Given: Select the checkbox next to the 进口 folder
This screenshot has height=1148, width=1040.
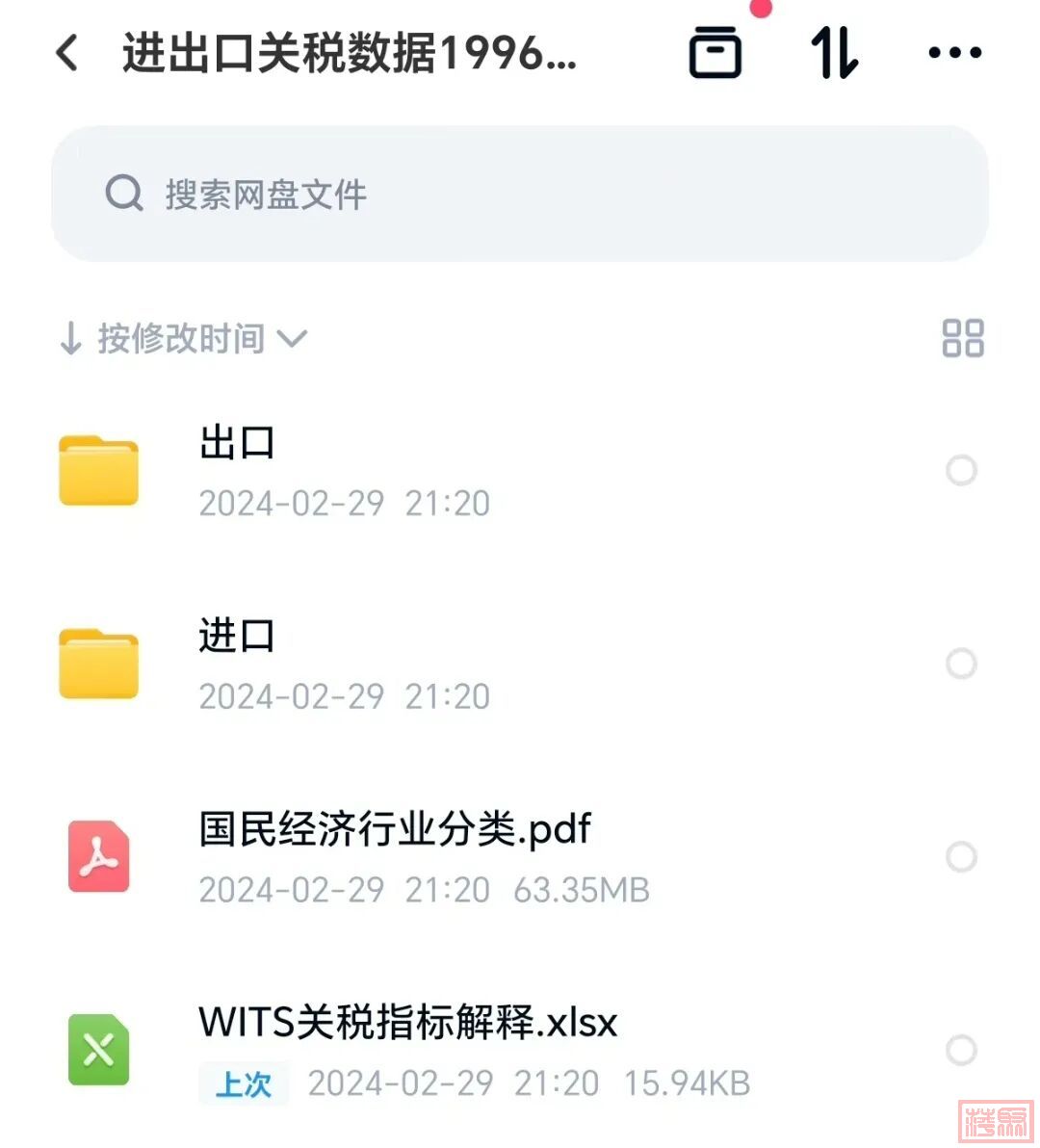Looking at the screenshot, I should tap(961, 663).
